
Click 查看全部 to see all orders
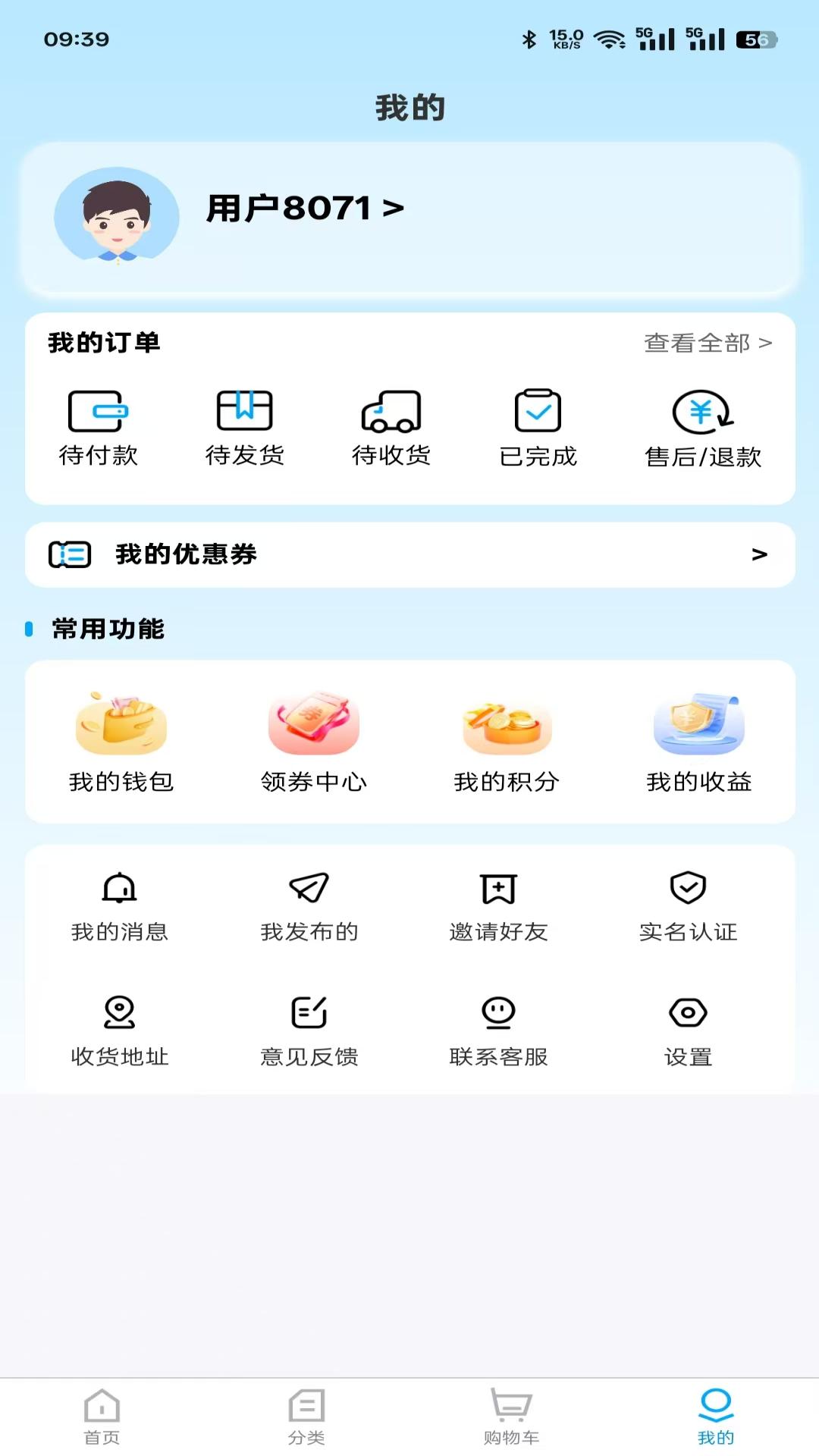(x=705, y=343)
